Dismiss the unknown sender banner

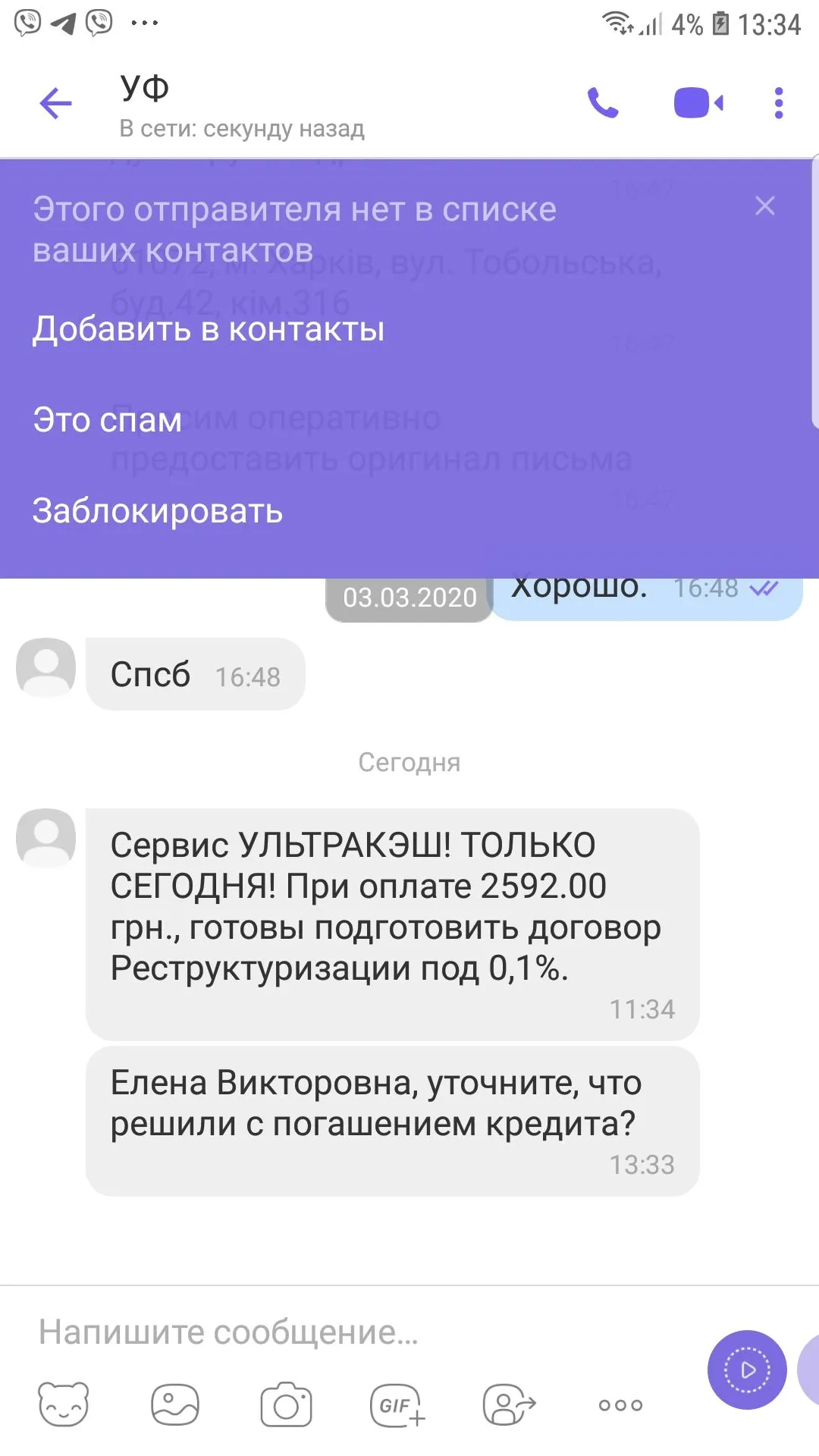pyautogui.click(x=764, y=206)
